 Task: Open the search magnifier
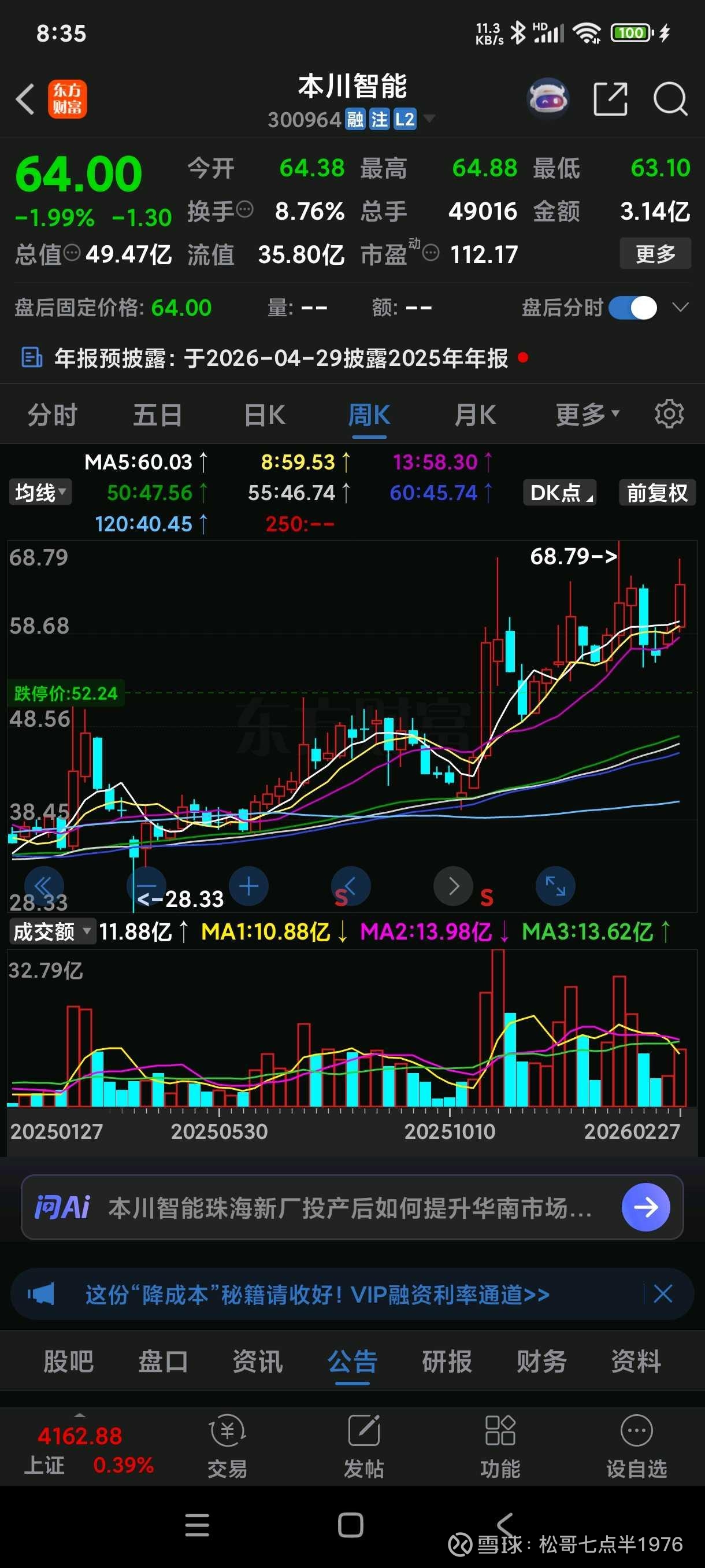pos(670,99)
